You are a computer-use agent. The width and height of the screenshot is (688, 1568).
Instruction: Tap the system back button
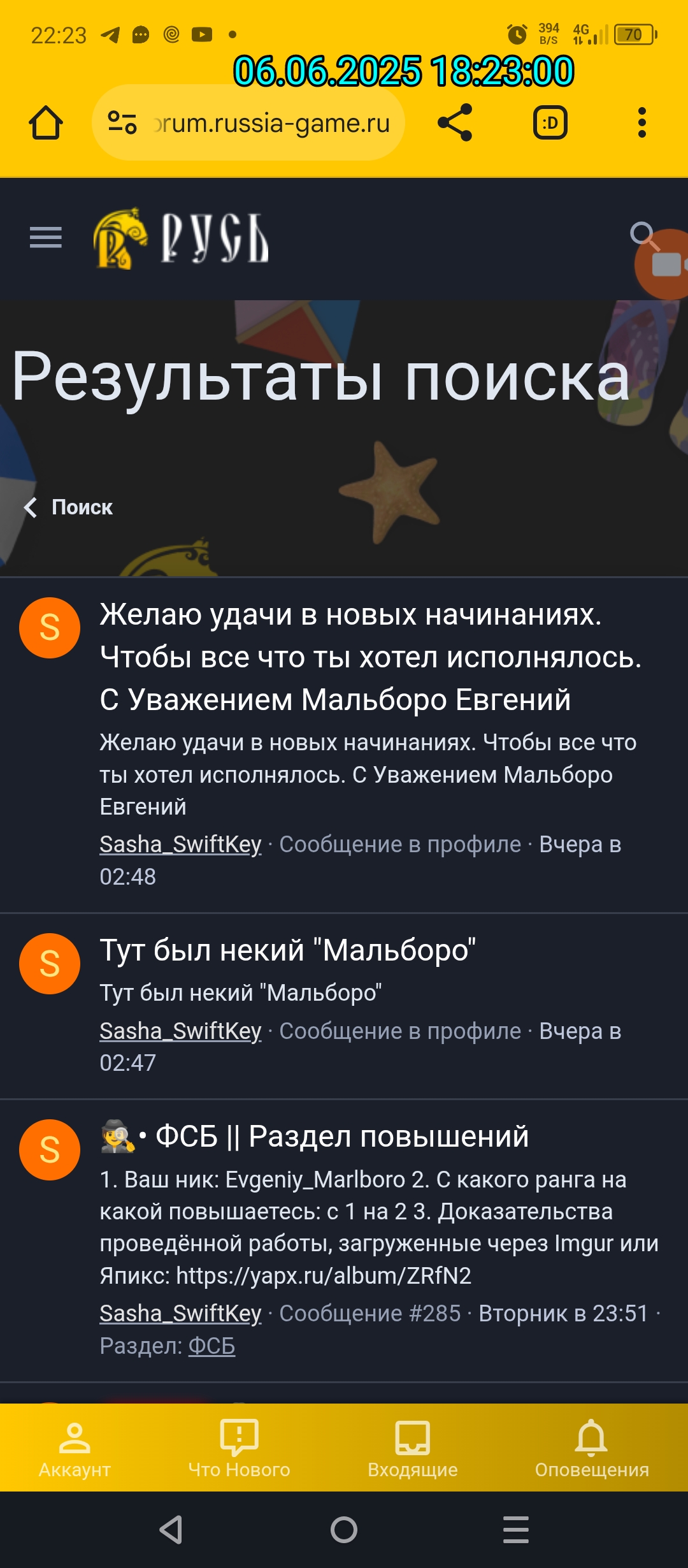tap(171, 1530)
